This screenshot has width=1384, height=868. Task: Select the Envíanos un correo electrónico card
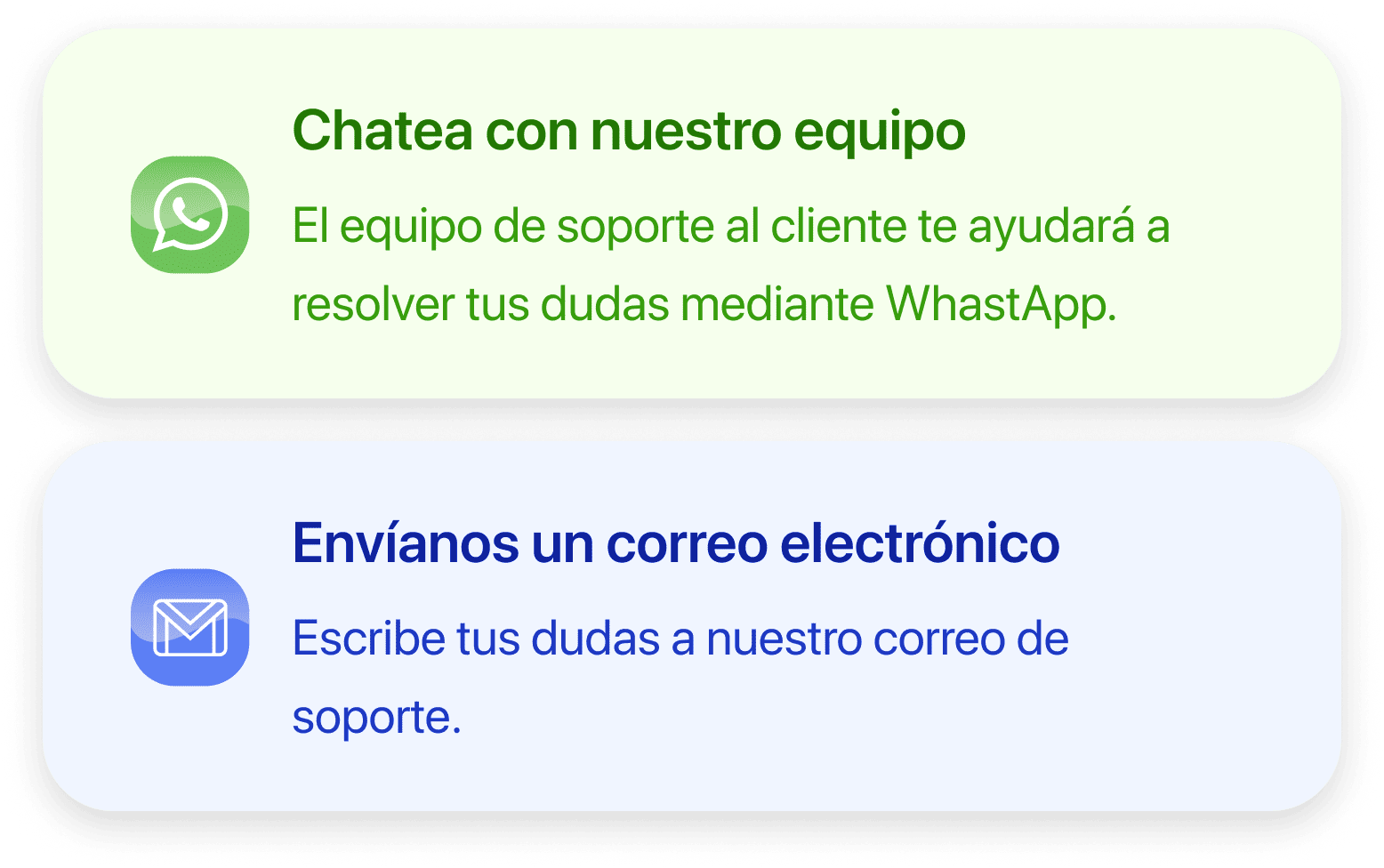tap(691, 626)
